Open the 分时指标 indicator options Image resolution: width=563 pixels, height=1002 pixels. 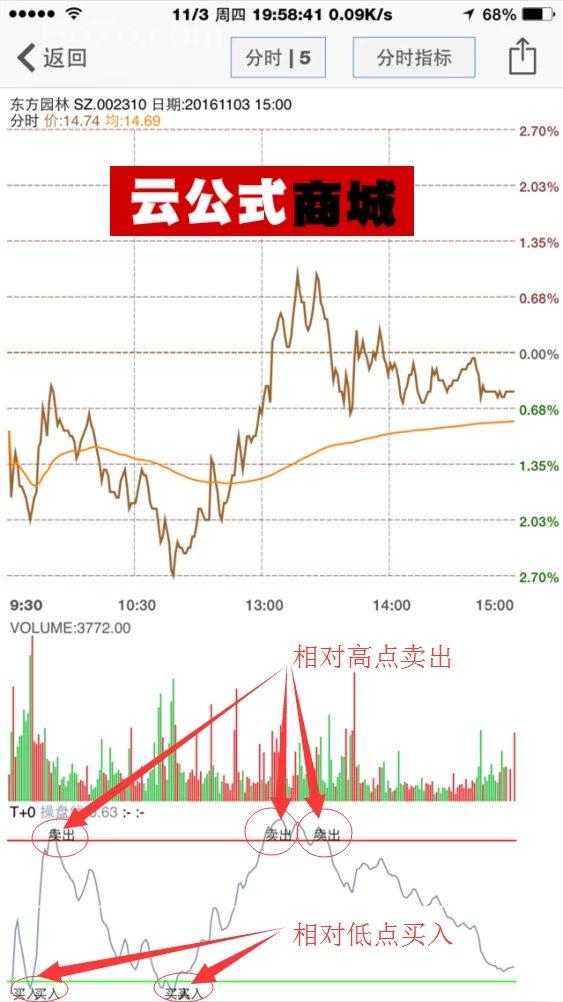414,58
